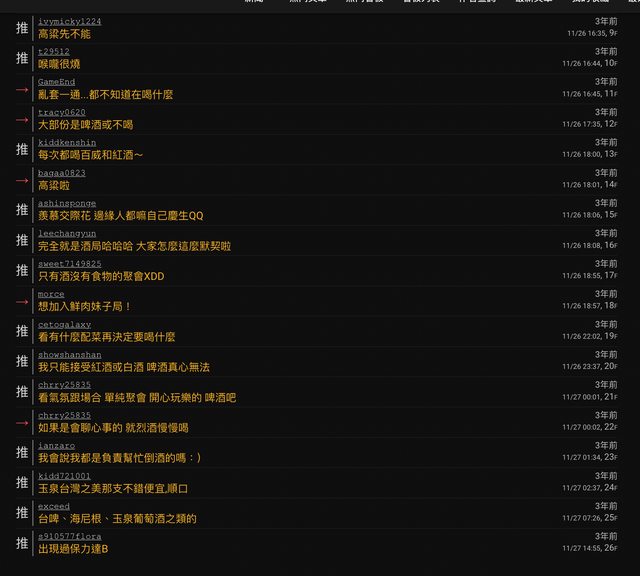Open t29512's username link
This screenshot has width=640, height=576.
tap(54, 51)
